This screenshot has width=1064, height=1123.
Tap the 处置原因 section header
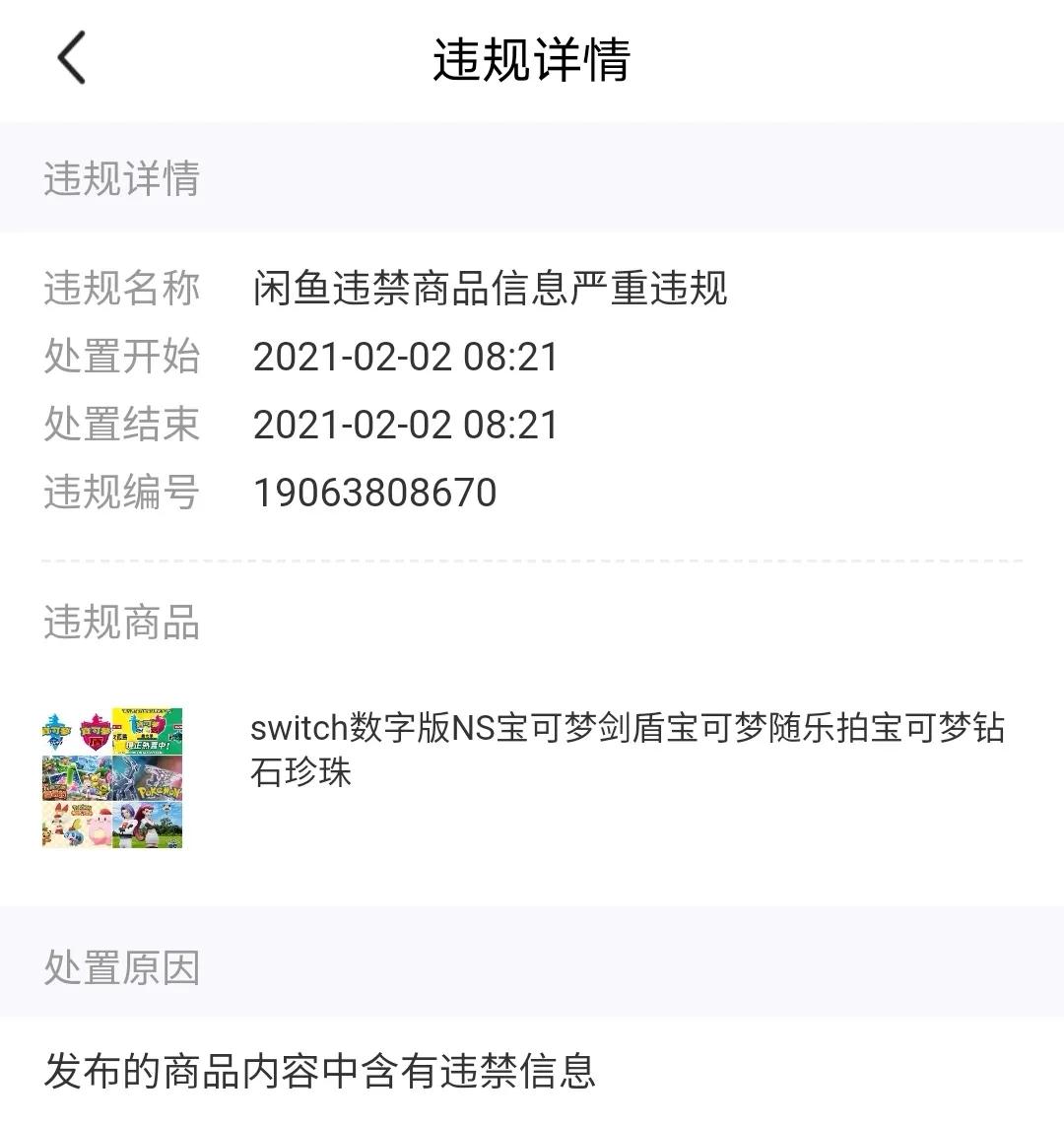121,970
